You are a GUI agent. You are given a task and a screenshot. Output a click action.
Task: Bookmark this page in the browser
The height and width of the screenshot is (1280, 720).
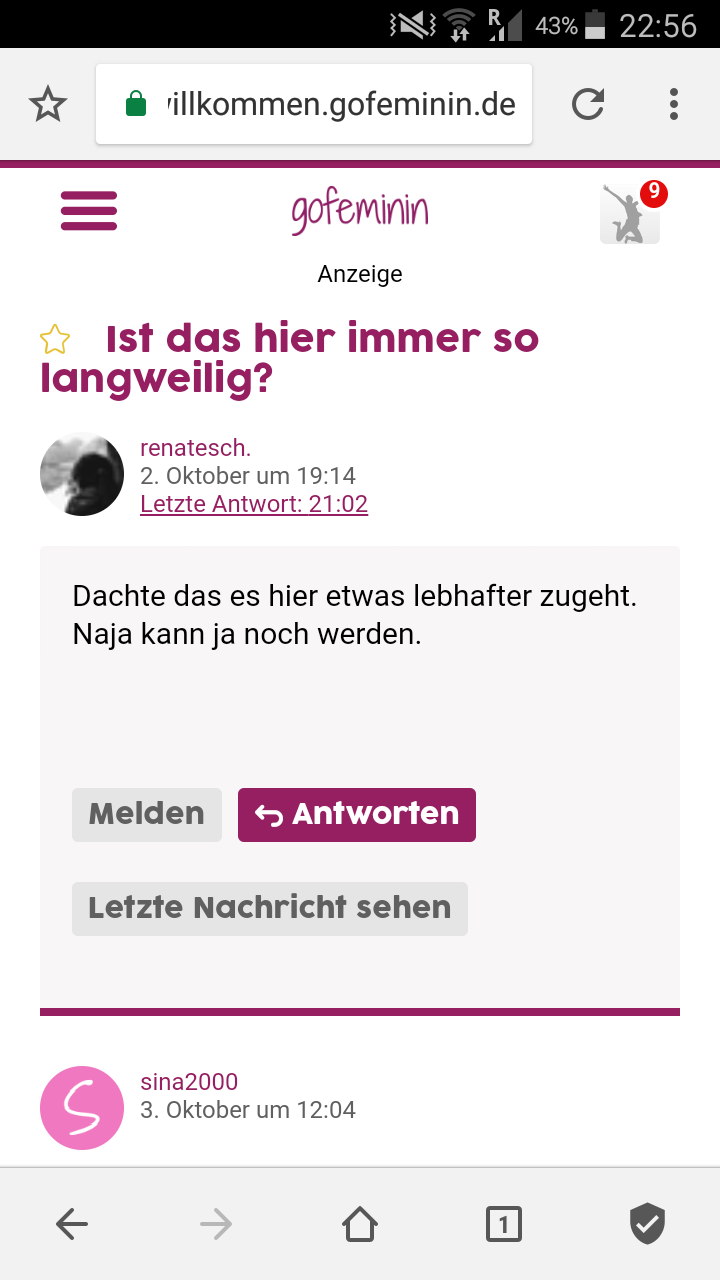tap(48, 104)
